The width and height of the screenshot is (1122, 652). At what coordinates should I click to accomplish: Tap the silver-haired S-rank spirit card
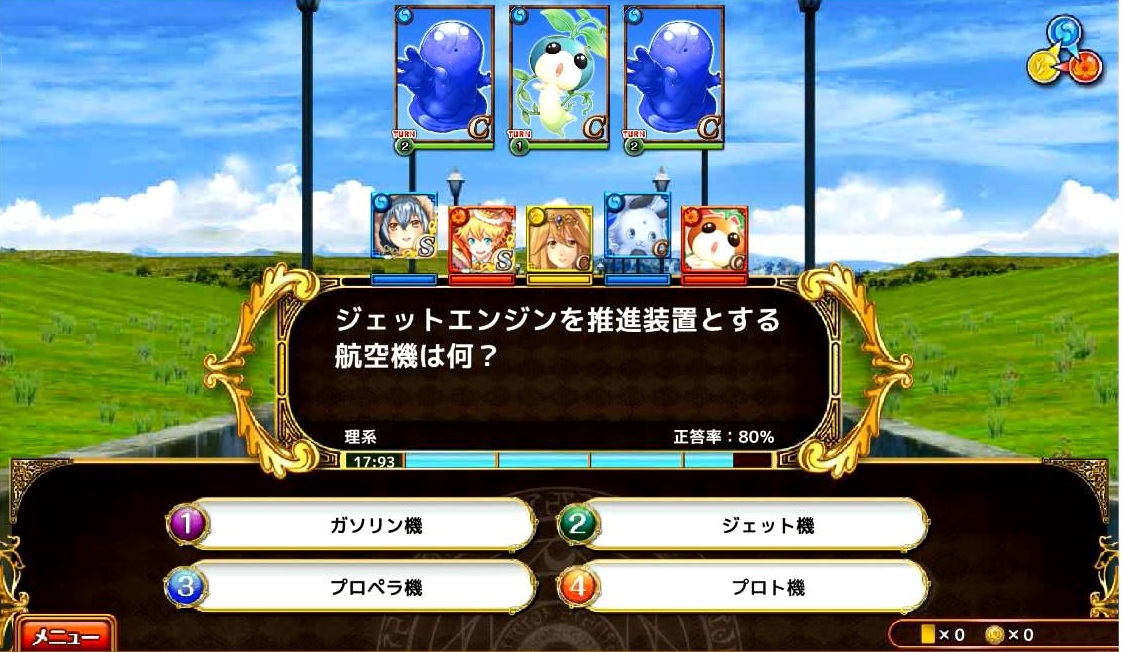coord(404,228)
